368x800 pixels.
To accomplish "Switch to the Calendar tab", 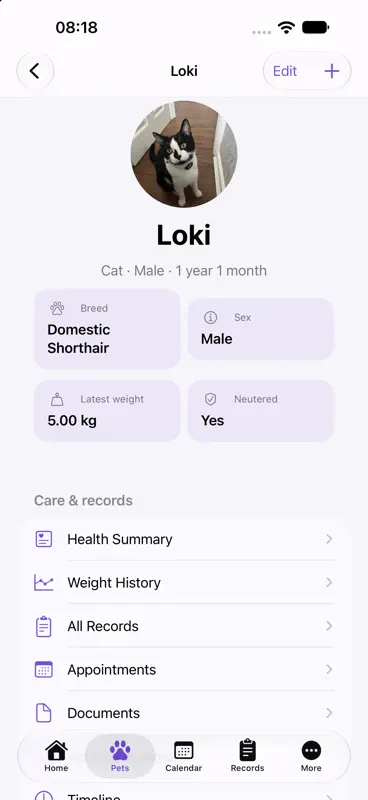I will pyautogui.click(x=184, y=756).
